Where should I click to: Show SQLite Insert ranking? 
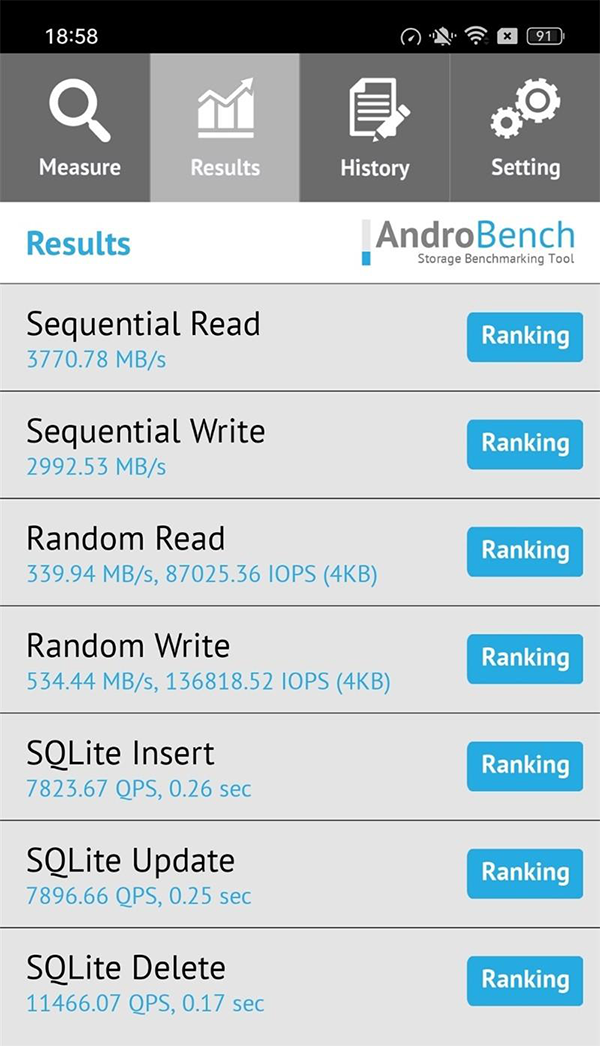(x=524, y=765)
